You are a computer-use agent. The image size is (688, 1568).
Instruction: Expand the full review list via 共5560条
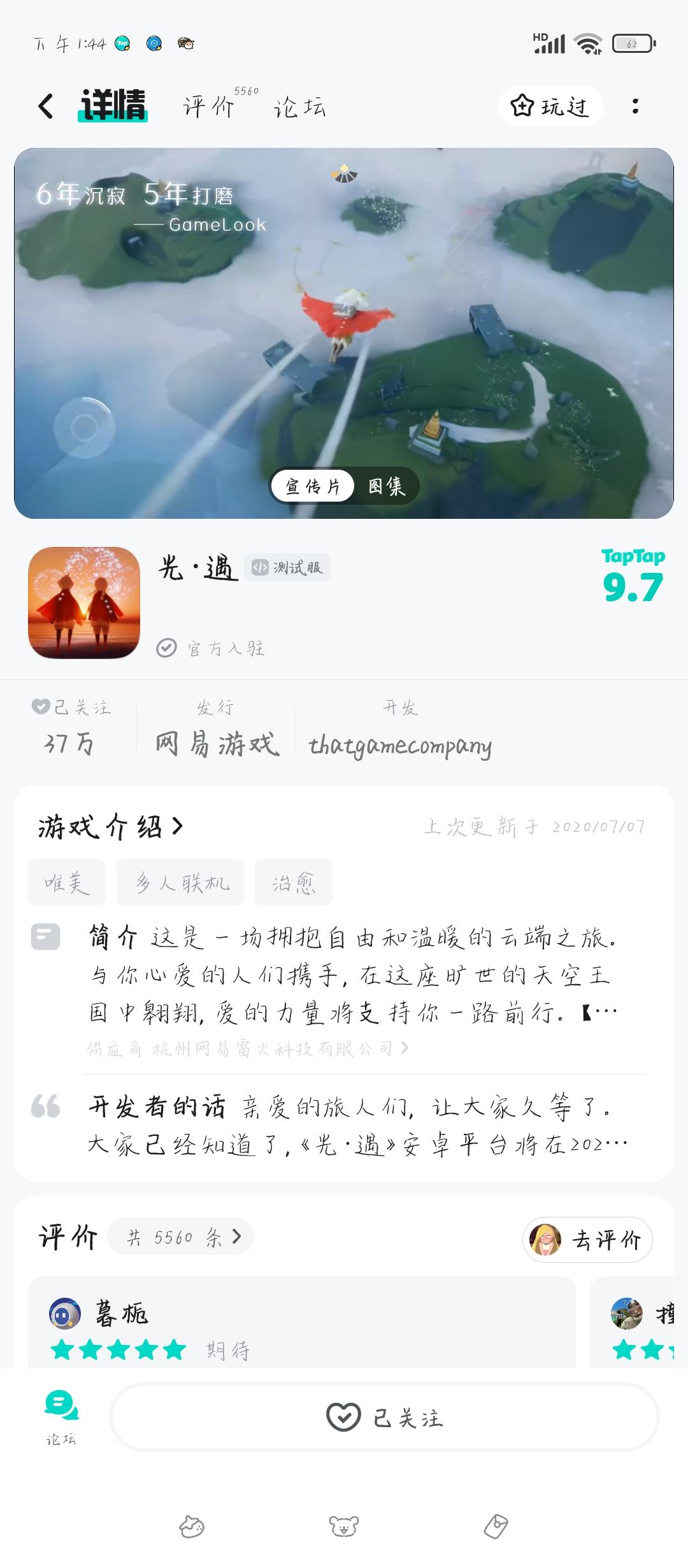(180, 1237)
